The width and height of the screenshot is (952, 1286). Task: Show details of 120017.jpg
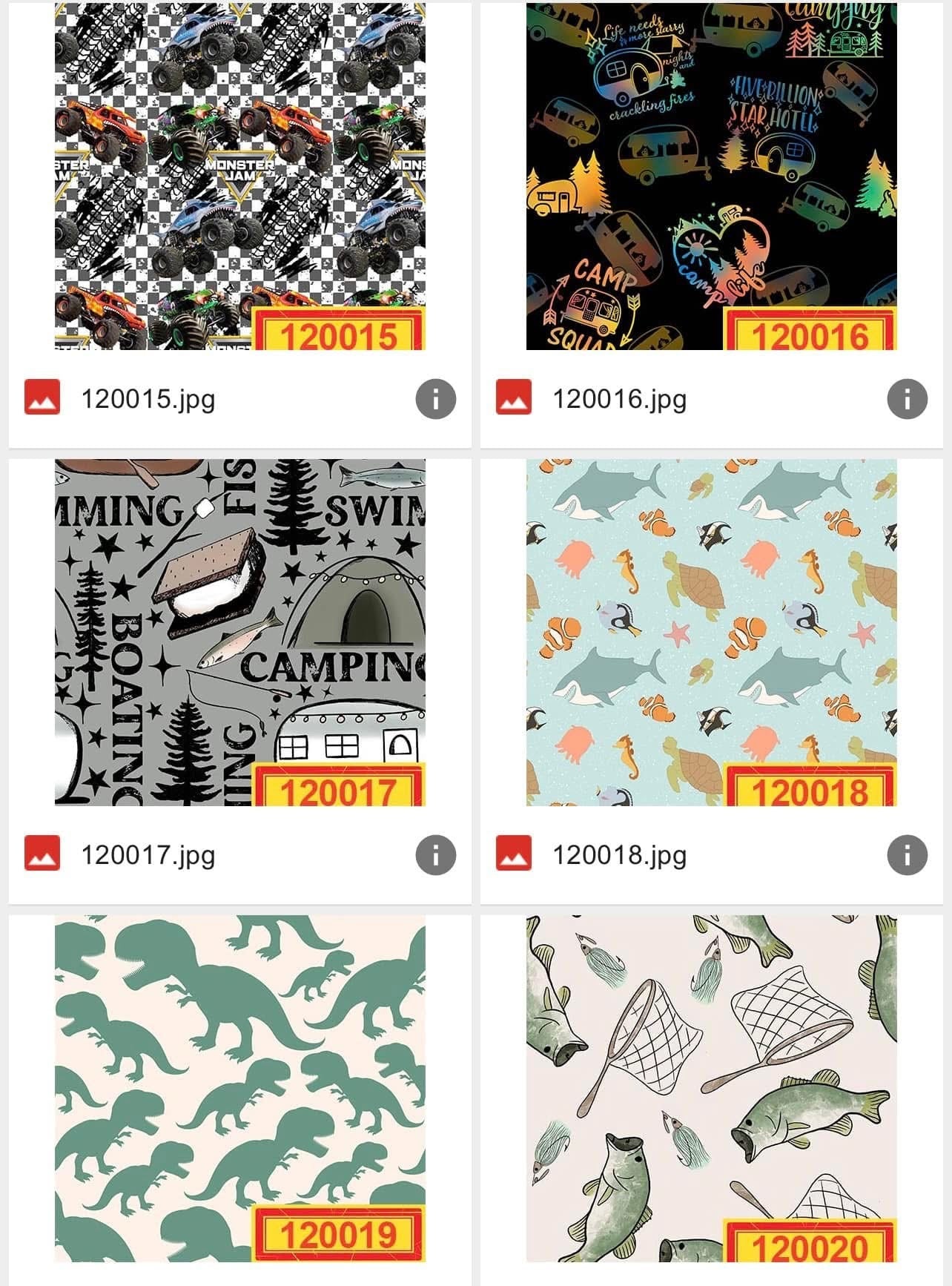pyautogui.click(x=435, y=855)
